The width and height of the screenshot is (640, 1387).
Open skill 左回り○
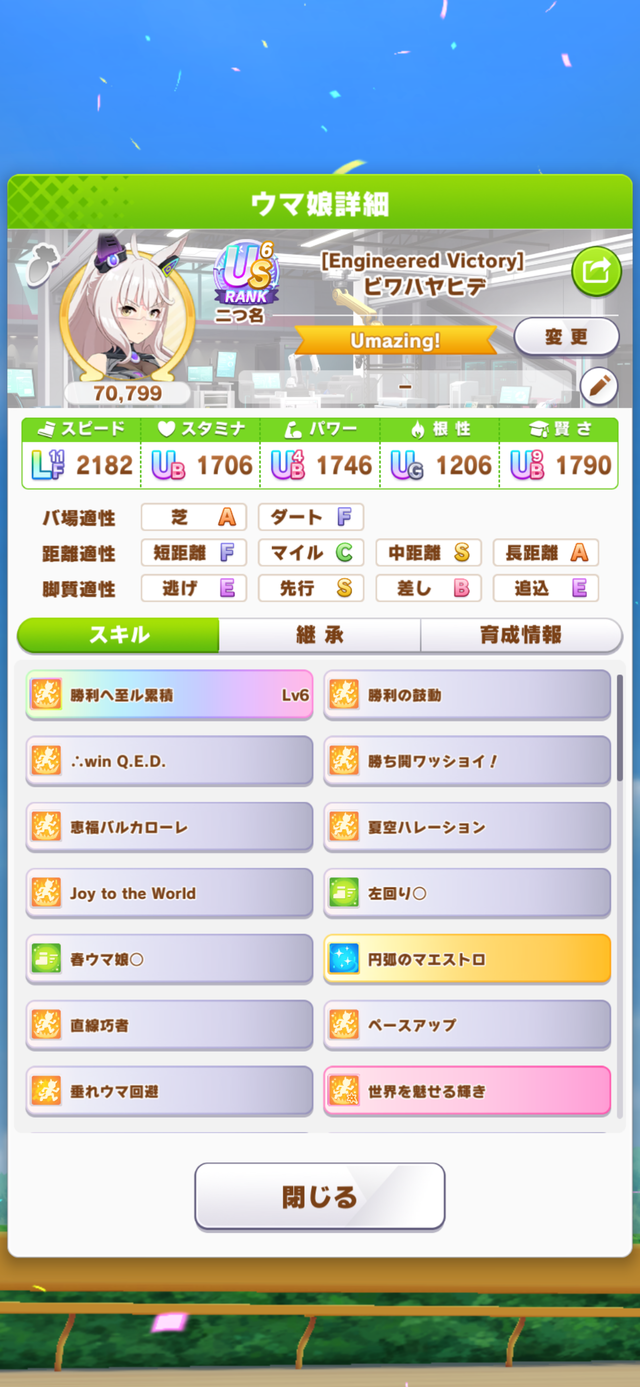467,893
